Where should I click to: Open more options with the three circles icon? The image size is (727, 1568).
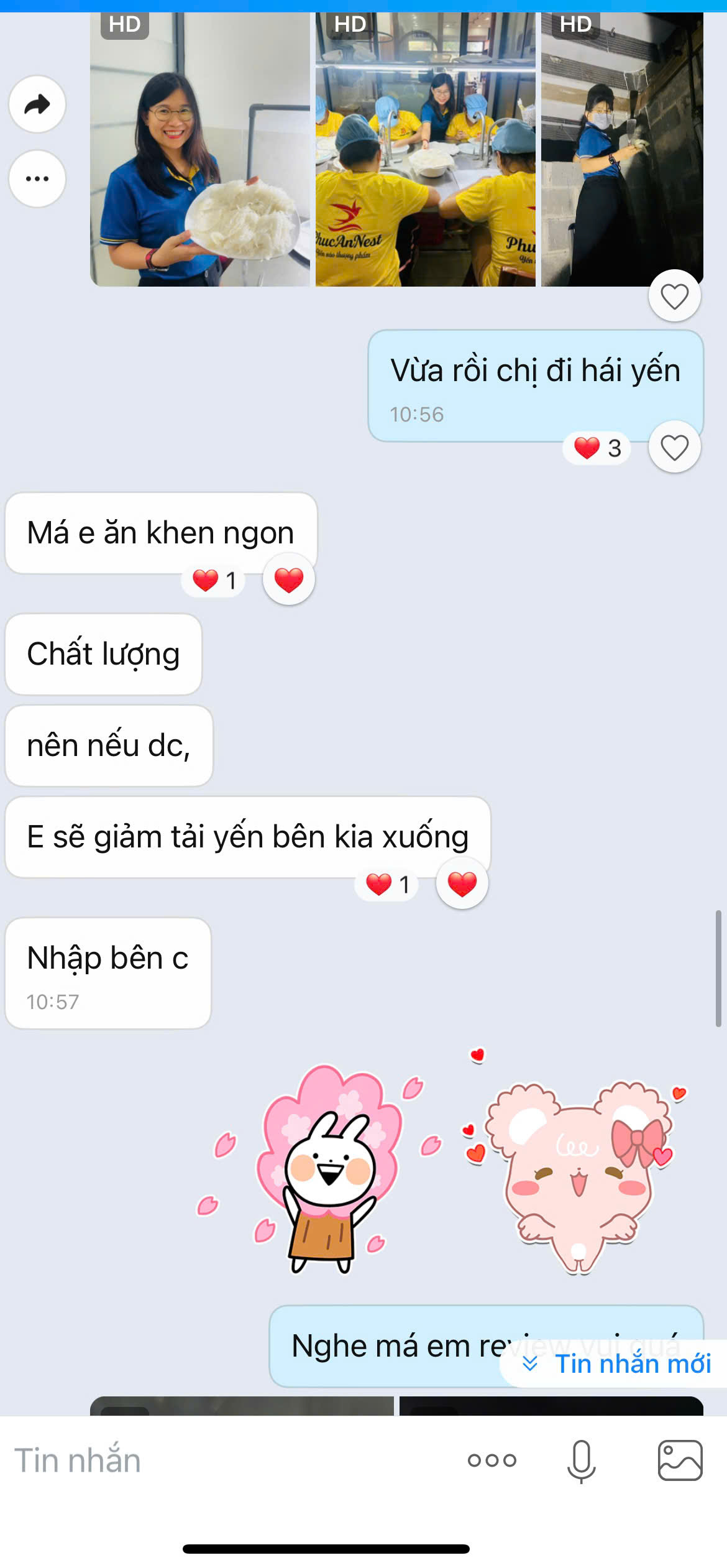click(492, 1460)
